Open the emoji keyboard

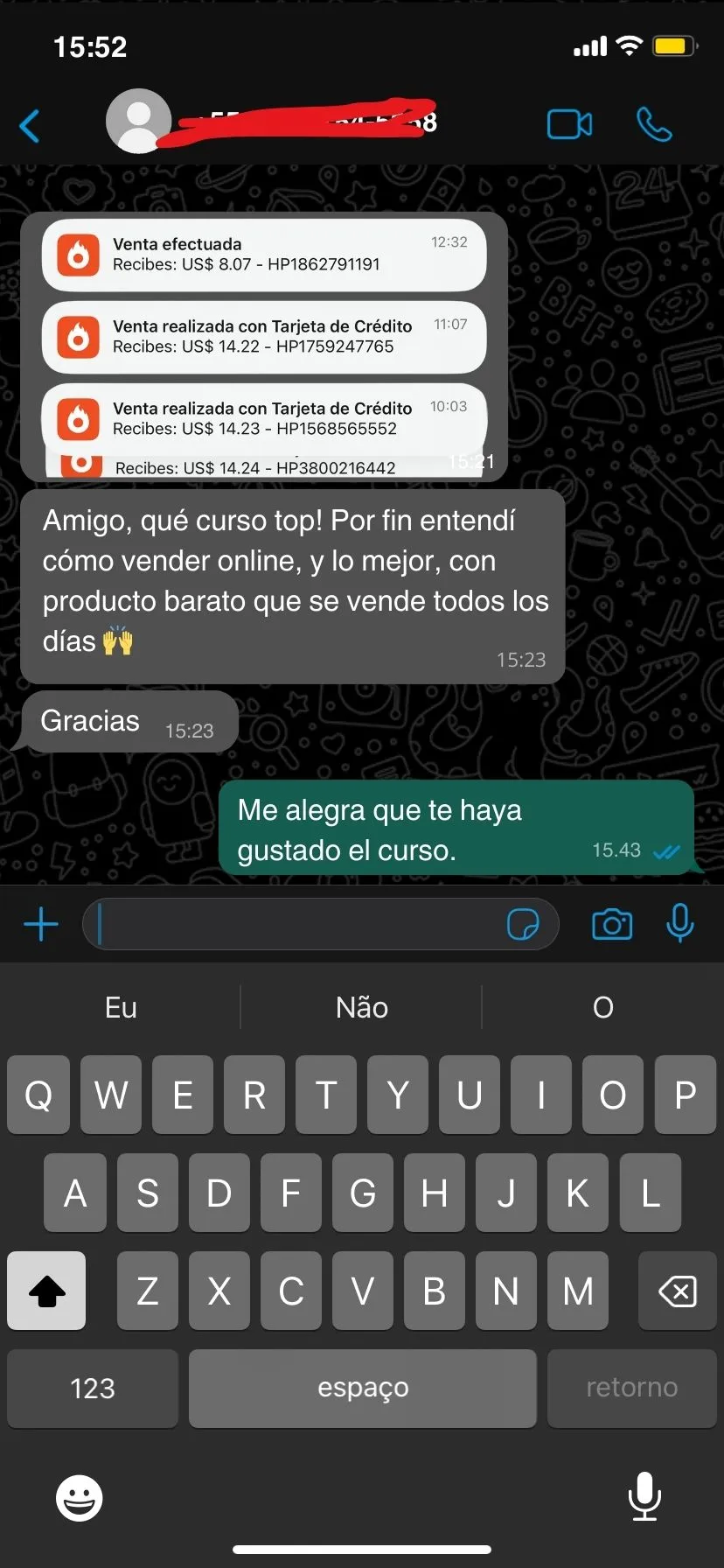coord(80,1498)
